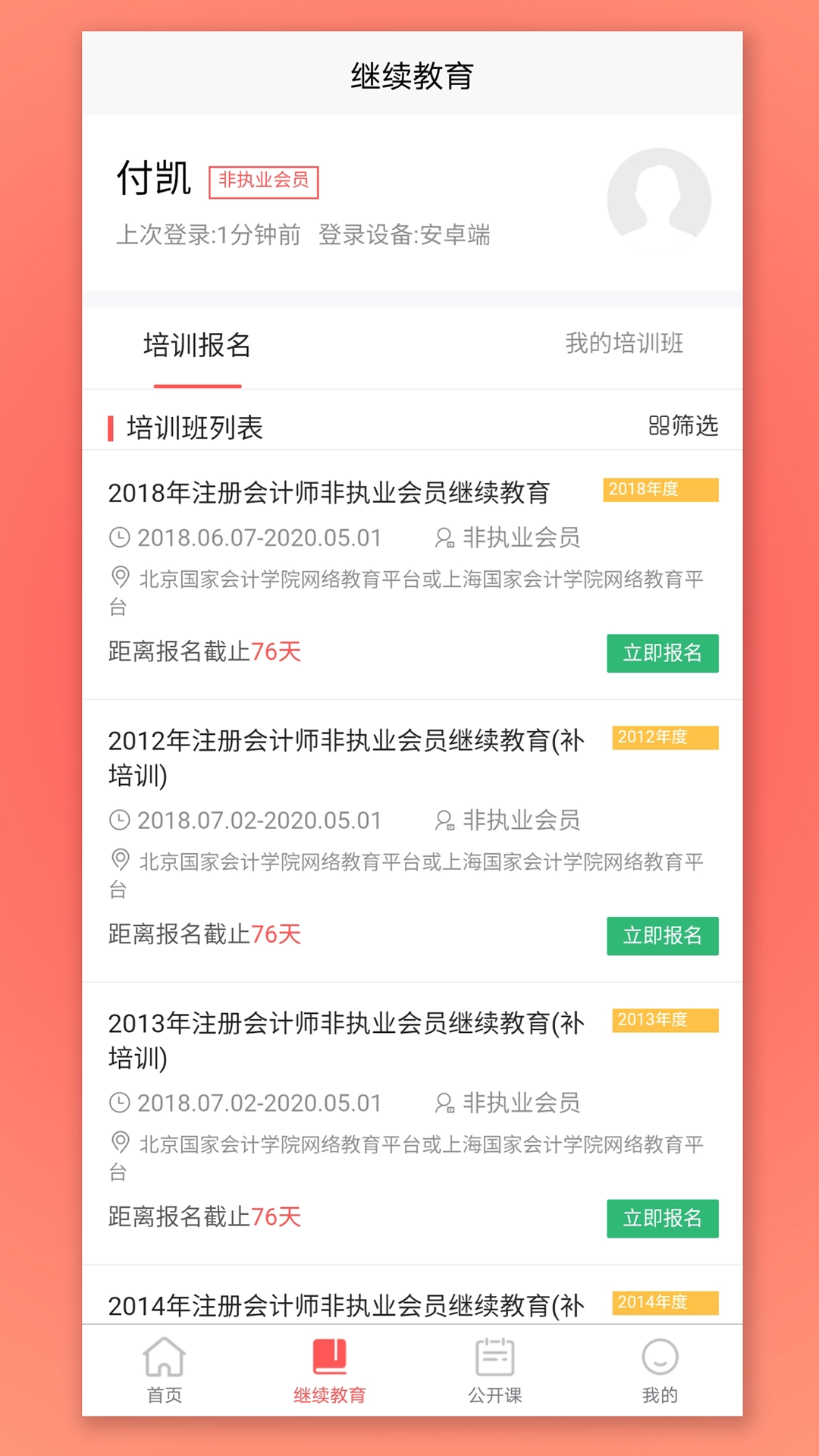Go to the 首页 tab
This screenshot has width=819, height=1456.
[165, 1371]
